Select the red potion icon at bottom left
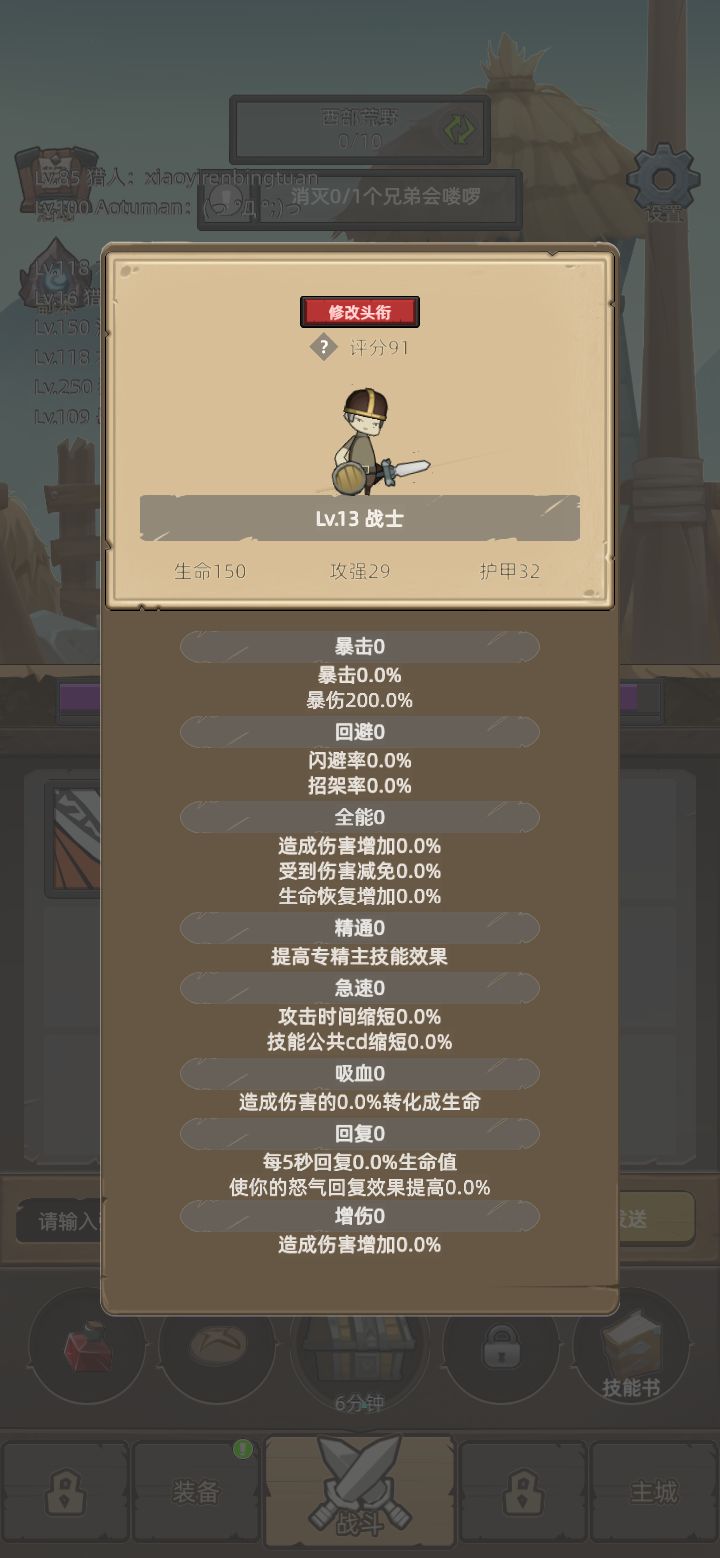720x1558 pixels. (x=85, y=1350)
